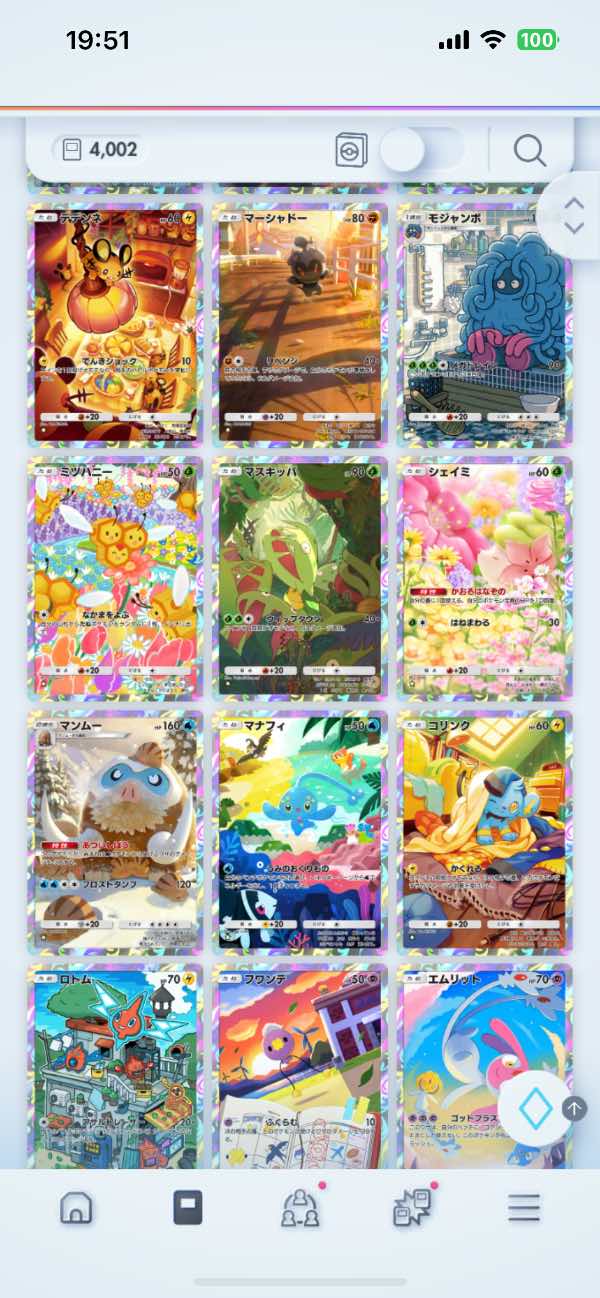Open the Manaphy card
The width and height of the screenshot is (600, 1298).
(301, 833)
